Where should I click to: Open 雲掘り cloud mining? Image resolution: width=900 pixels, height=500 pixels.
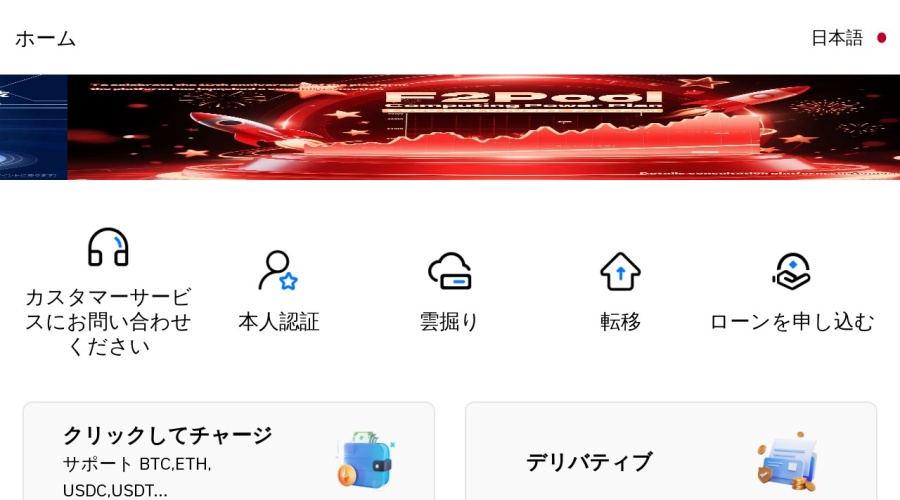[449, 270]
